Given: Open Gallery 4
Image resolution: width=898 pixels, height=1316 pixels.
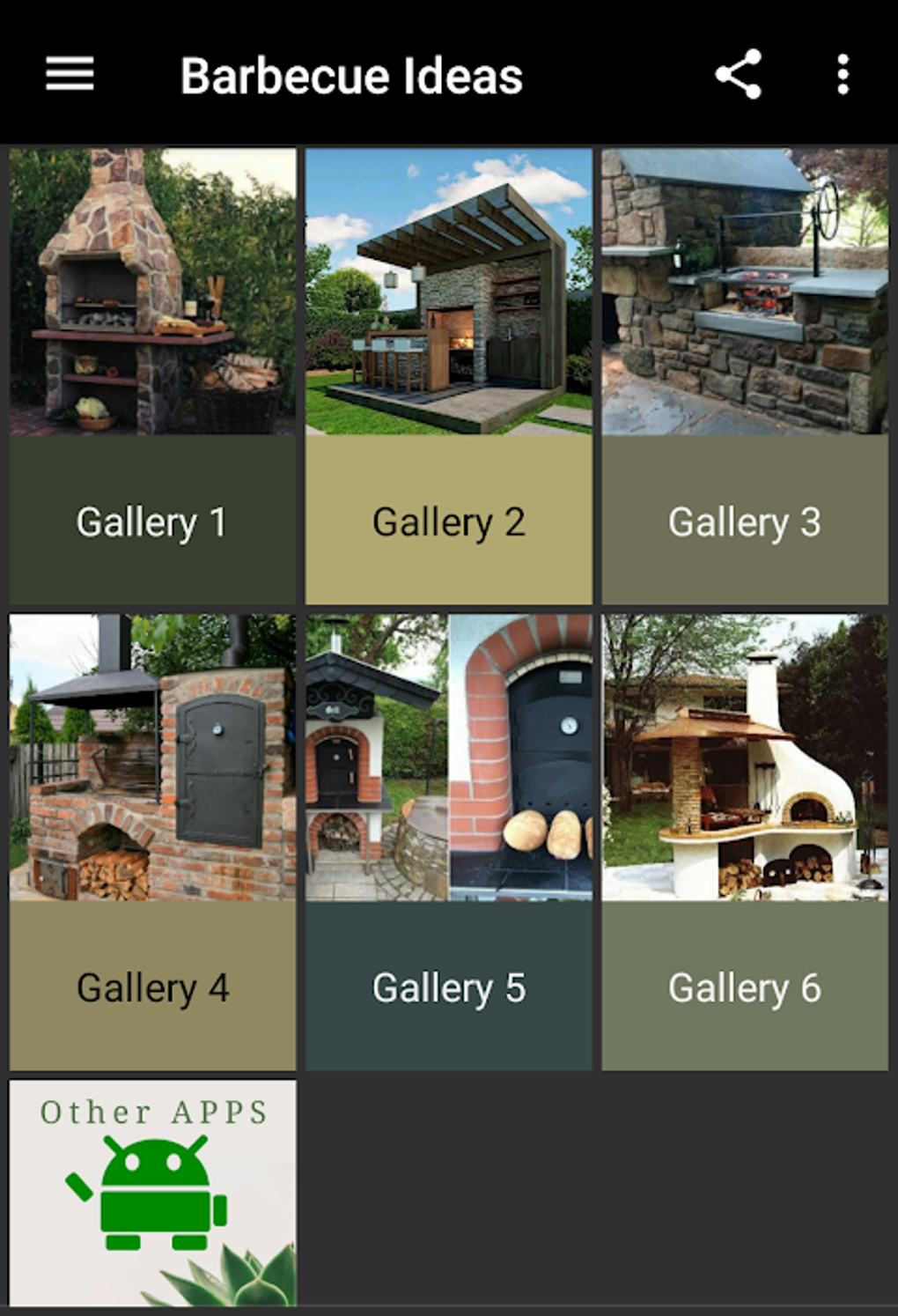Looking at the screenshot, I should pyautogui.click(x=151, y=987).
